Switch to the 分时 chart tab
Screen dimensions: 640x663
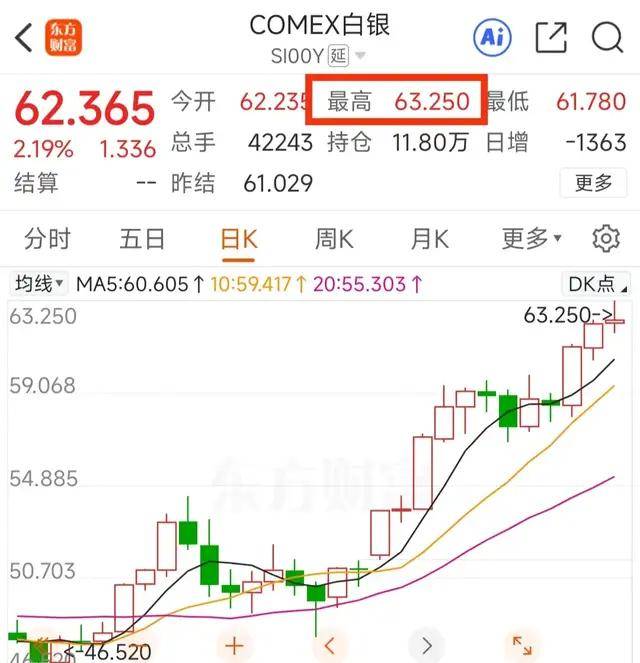(48, 239)
